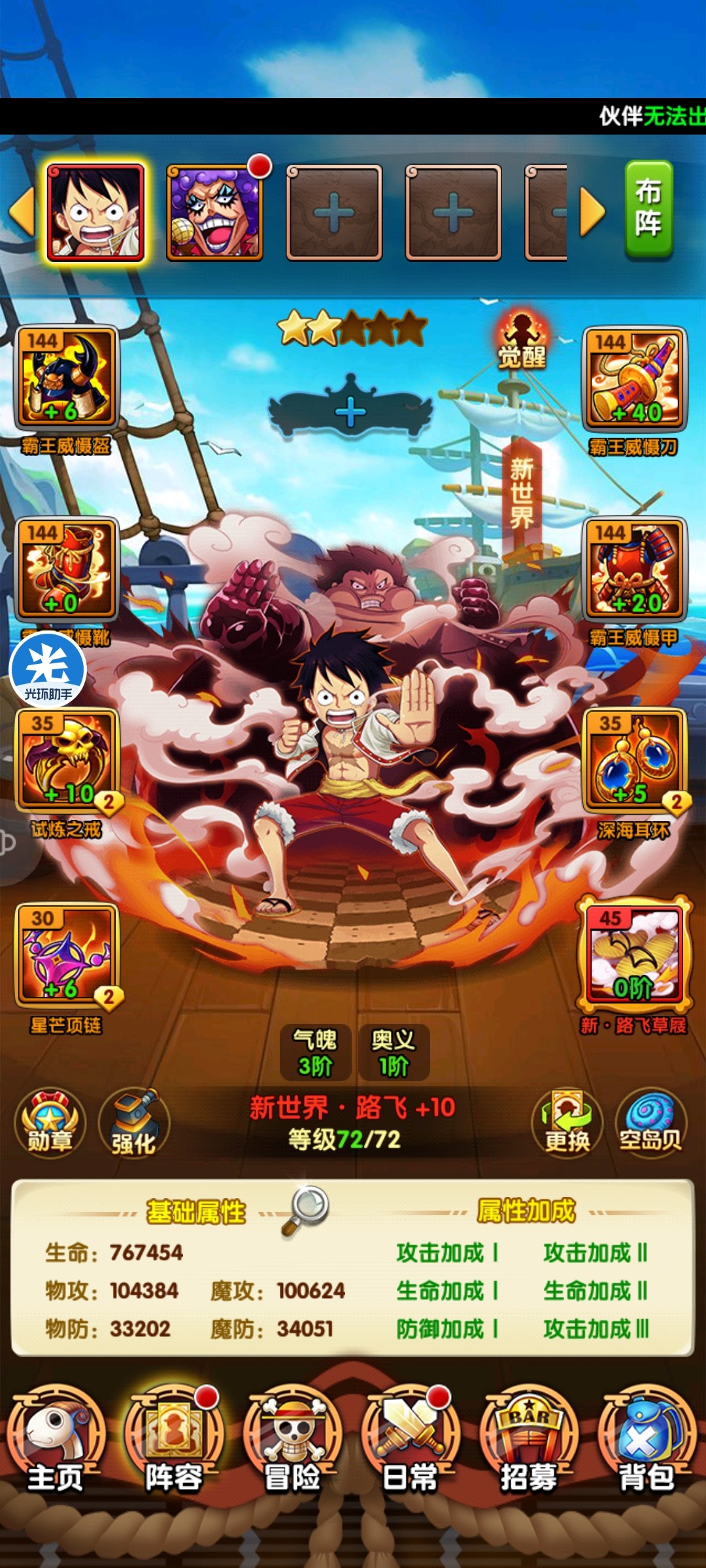Open the 觉醒 awakening icon
Viewport: 706px width, 1568px height.
(x=522, y=341)
